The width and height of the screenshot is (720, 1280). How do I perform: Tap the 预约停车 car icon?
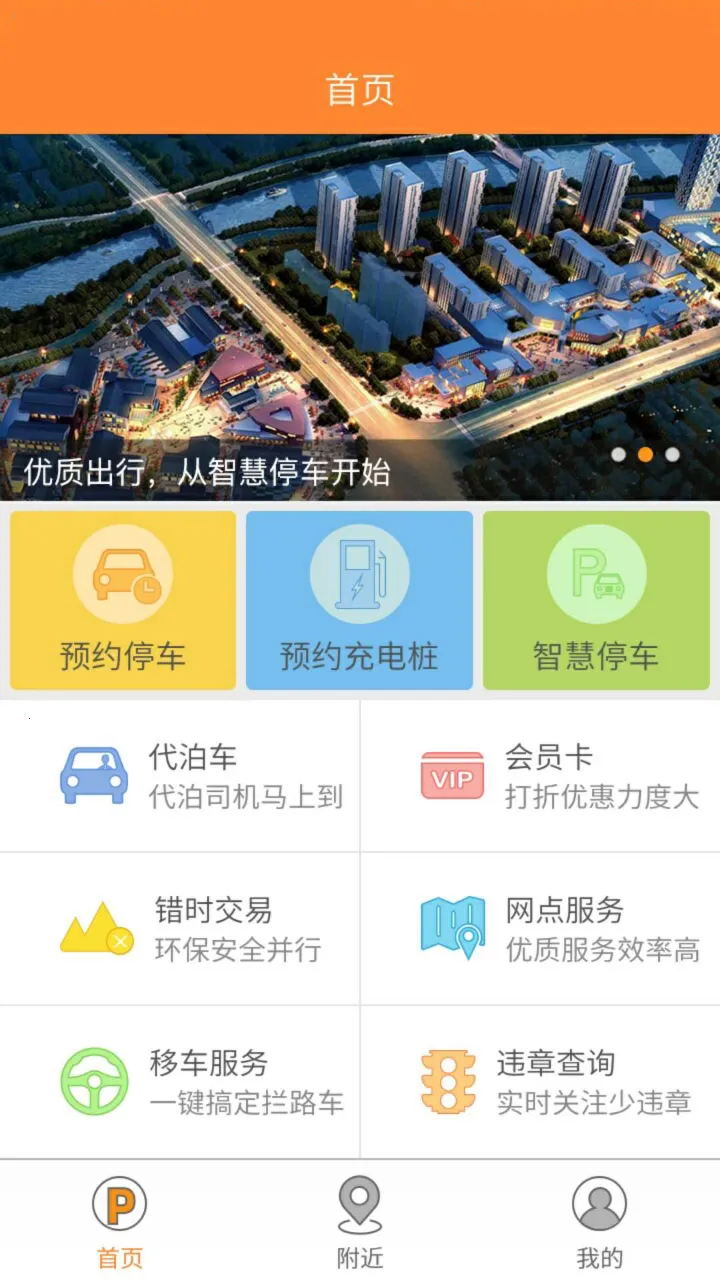click(x=121, y=575)
